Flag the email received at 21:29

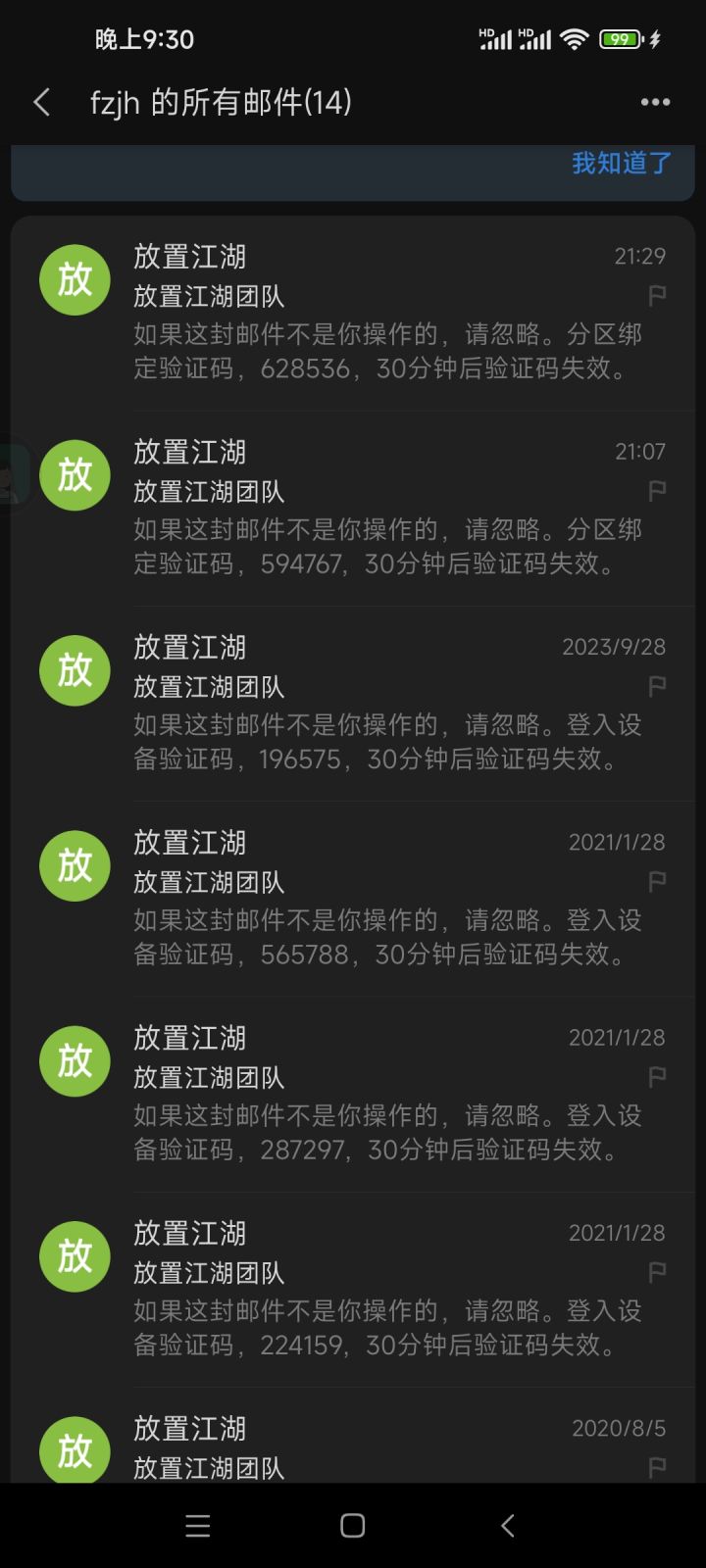point(657,295)
